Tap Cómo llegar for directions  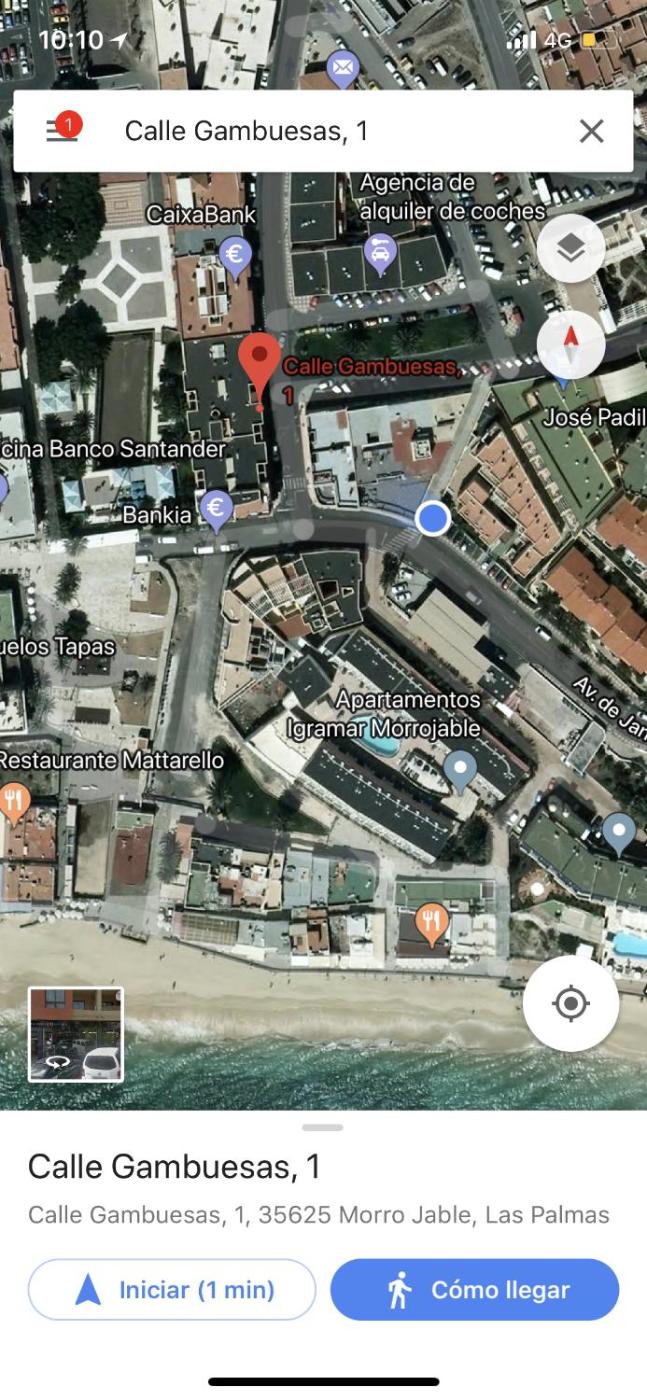click(x=475, y=1290)
